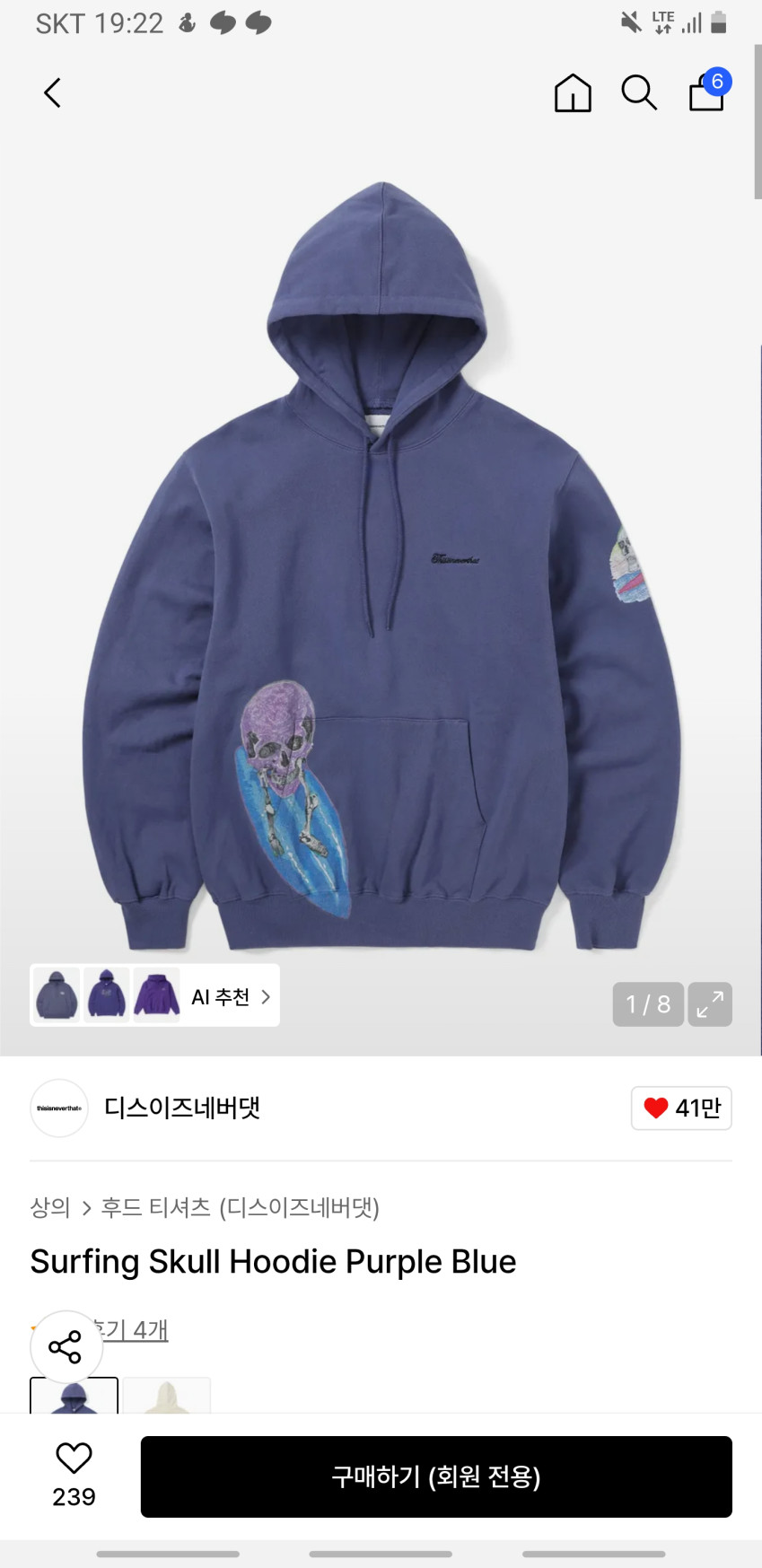Select the purple blue color thumbnail
762x1568 pixels.
coord(74,1396)
